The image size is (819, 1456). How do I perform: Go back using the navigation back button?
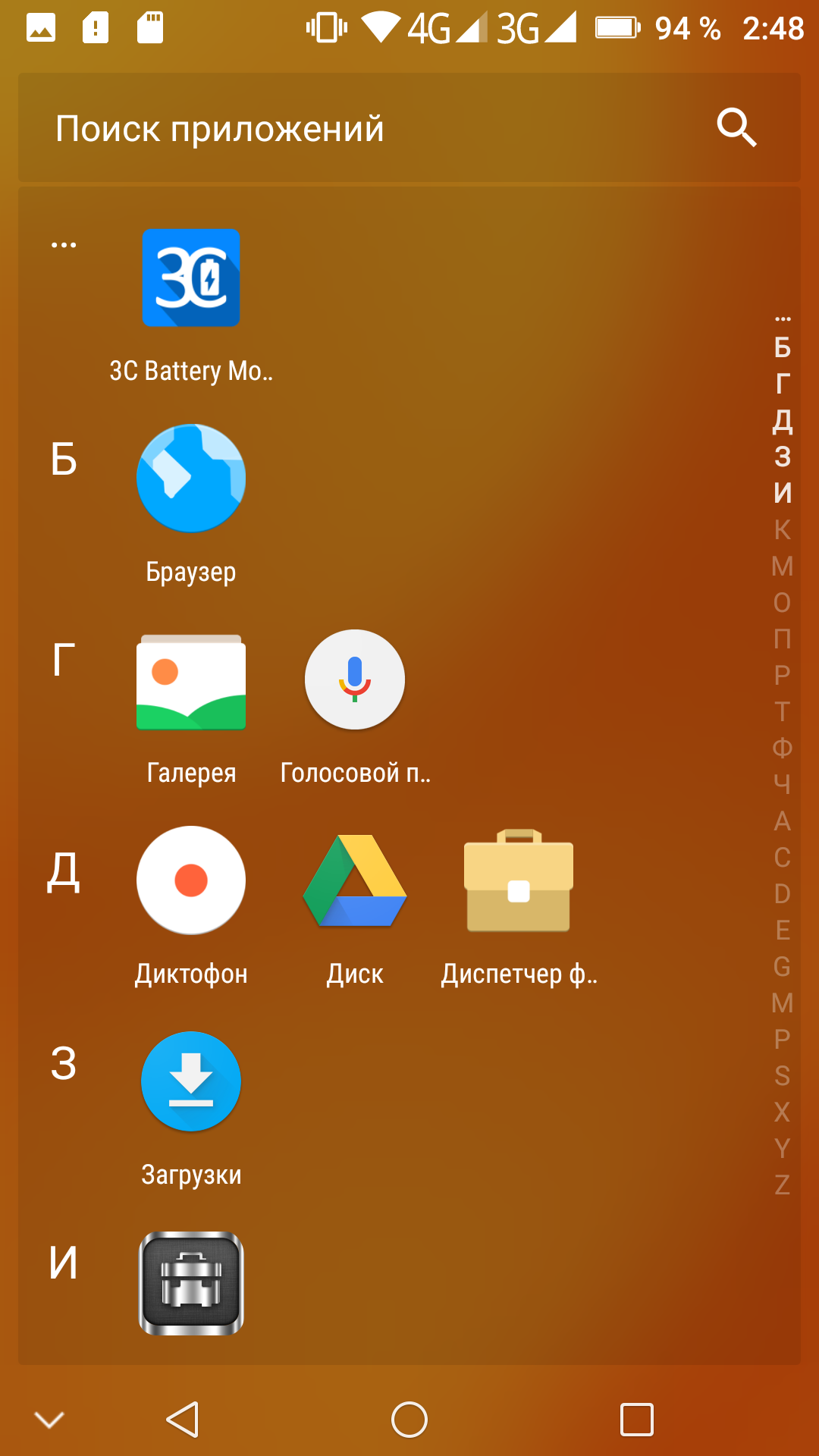183,1420
